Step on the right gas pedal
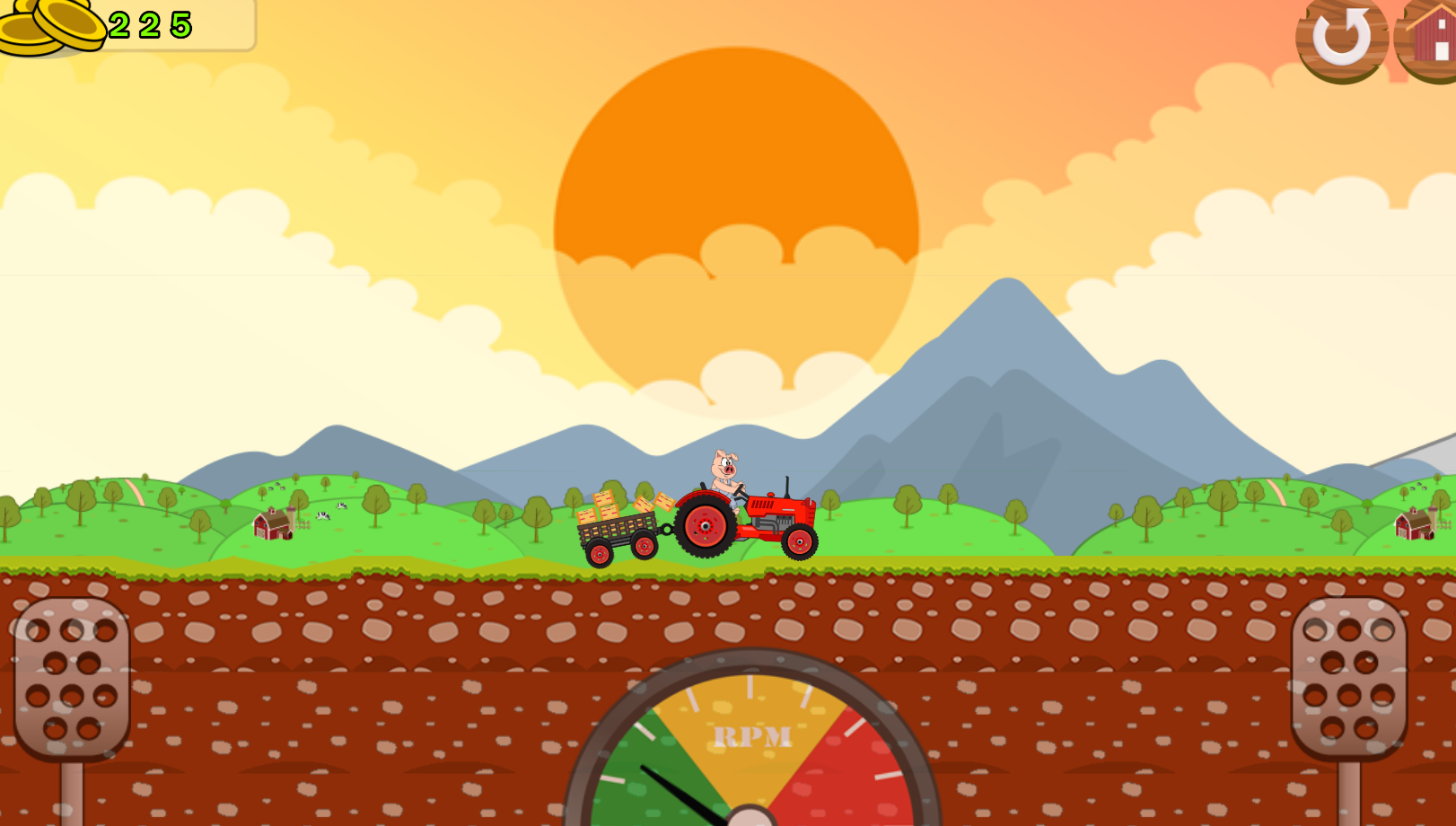Screen dimensions: 1456x826 [1348, 678]
